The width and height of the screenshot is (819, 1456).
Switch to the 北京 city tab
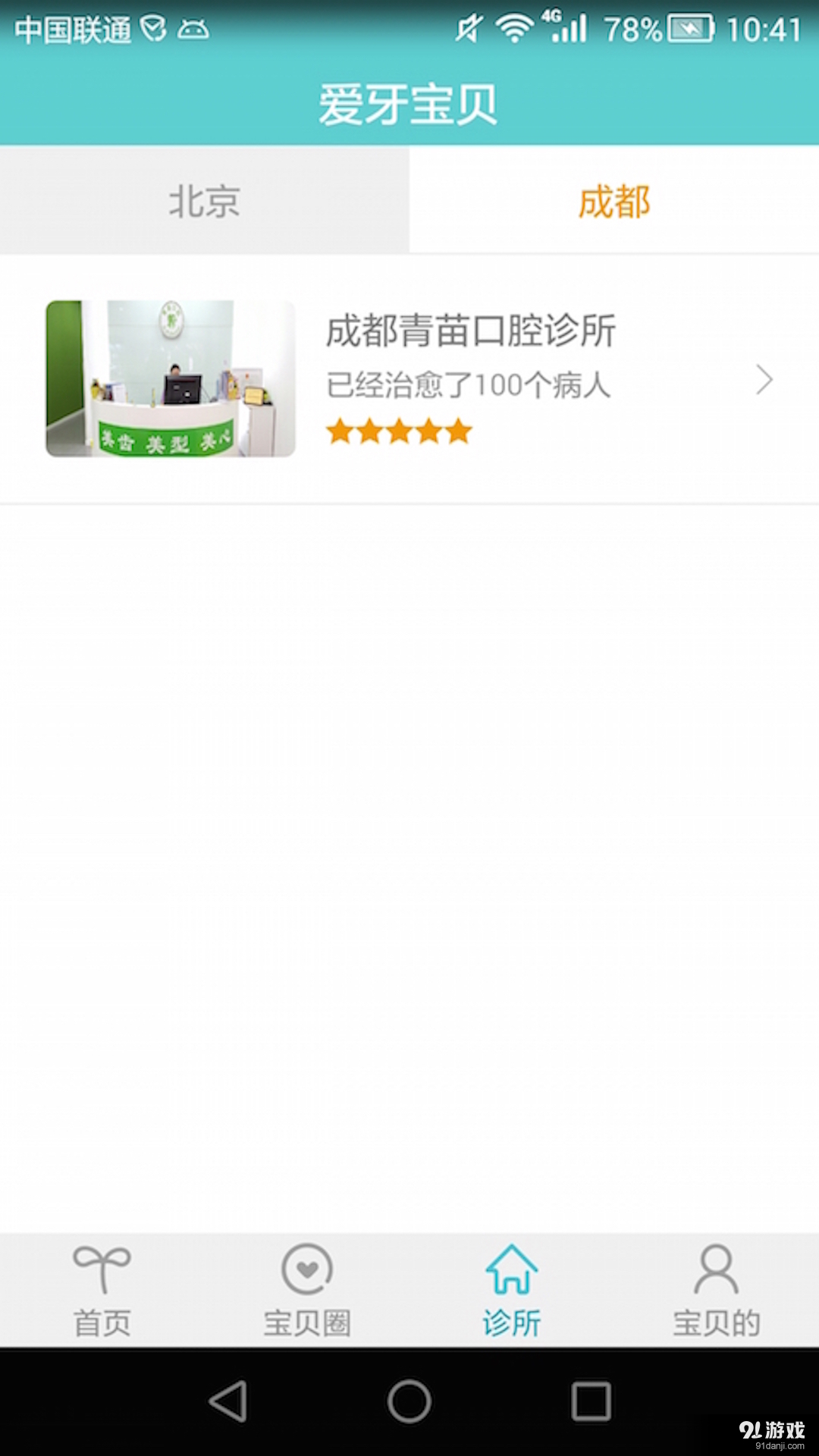point(205,201)
